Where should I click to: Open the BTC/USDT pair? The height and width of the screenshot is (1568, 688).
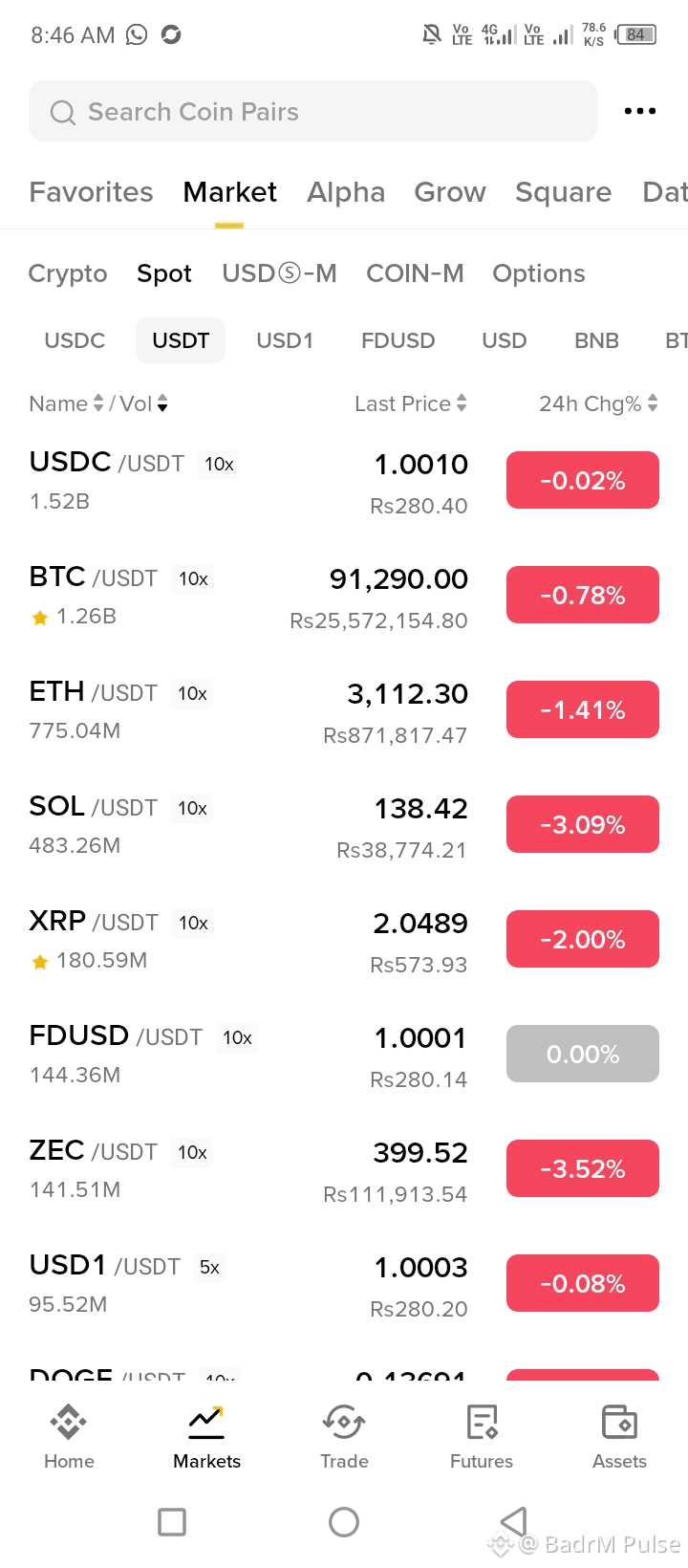click(248, 597)
